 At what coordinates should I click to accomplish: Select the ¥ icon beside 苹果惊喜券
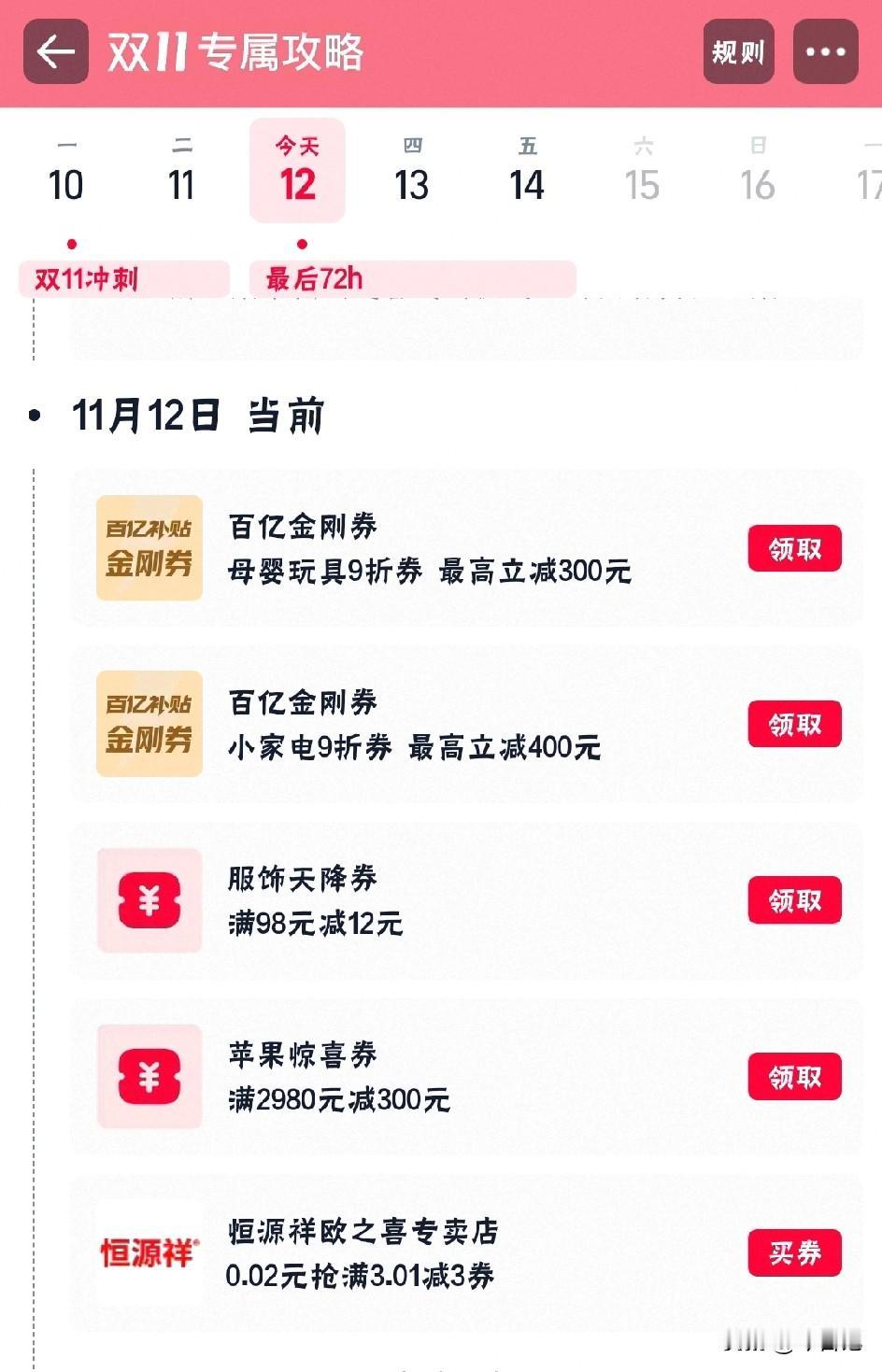coord(148,1076)
